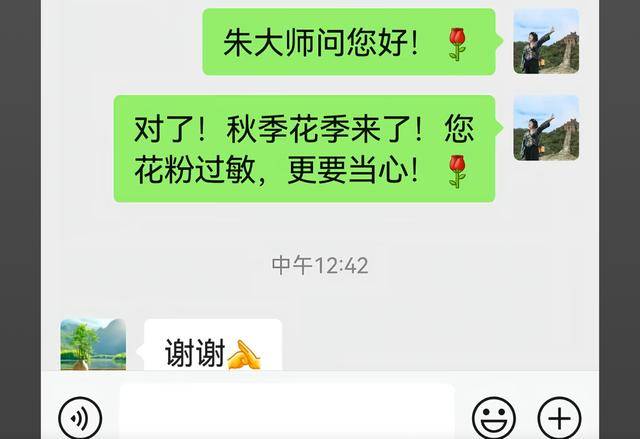Tap the avatar beside 秋季花季来了 message
640x439 pixels.
pyautogui.click(x=546, y=128)
